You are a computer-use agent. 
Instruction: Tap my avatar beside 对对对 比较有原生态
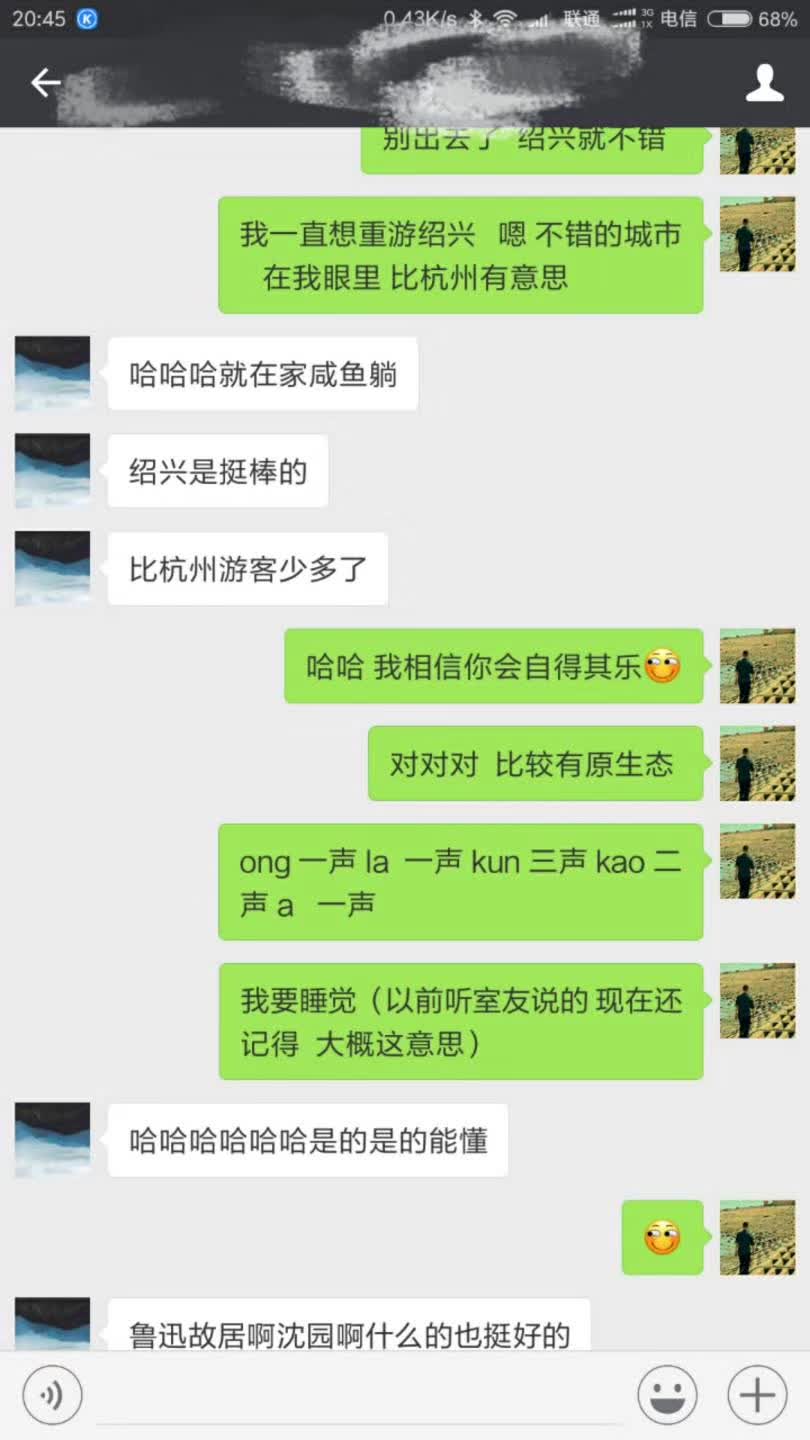757,764
